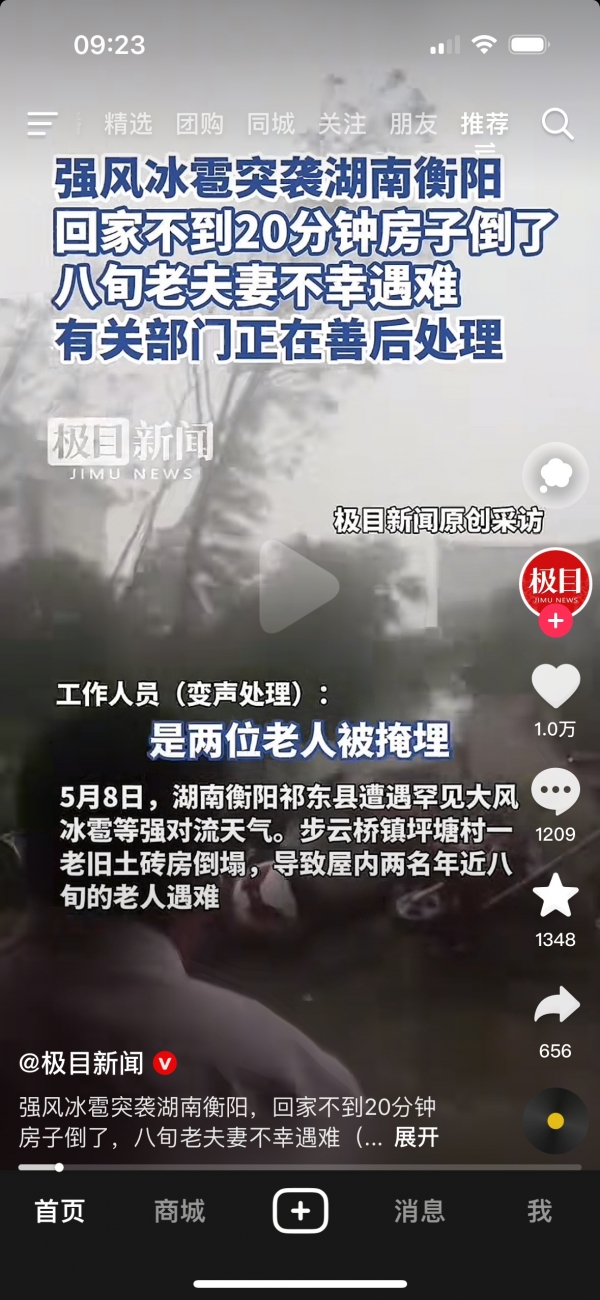Expand the caption with 展开

(x=416, y=1138)
